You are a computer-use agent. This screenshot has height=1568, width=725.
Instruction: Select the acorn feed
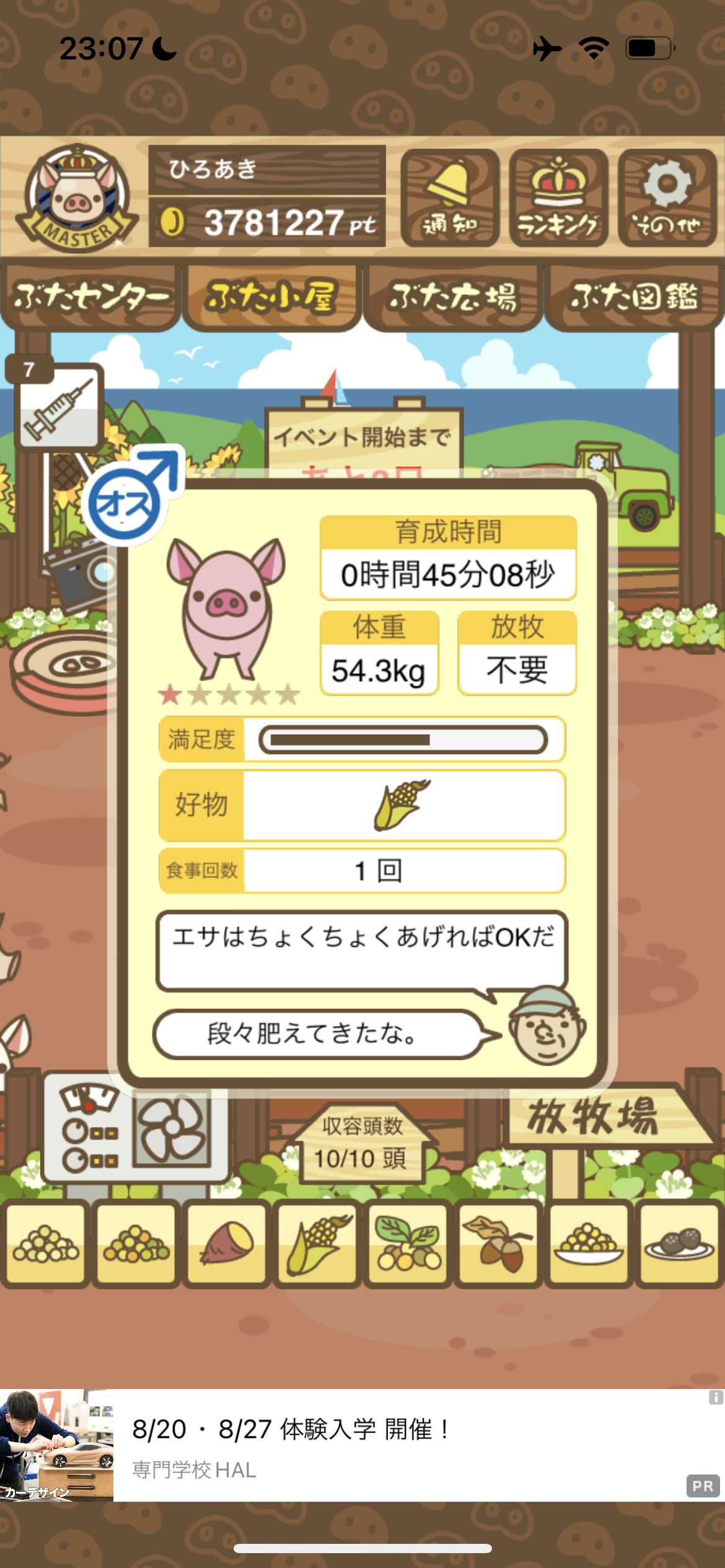(x=498, y=1244)
